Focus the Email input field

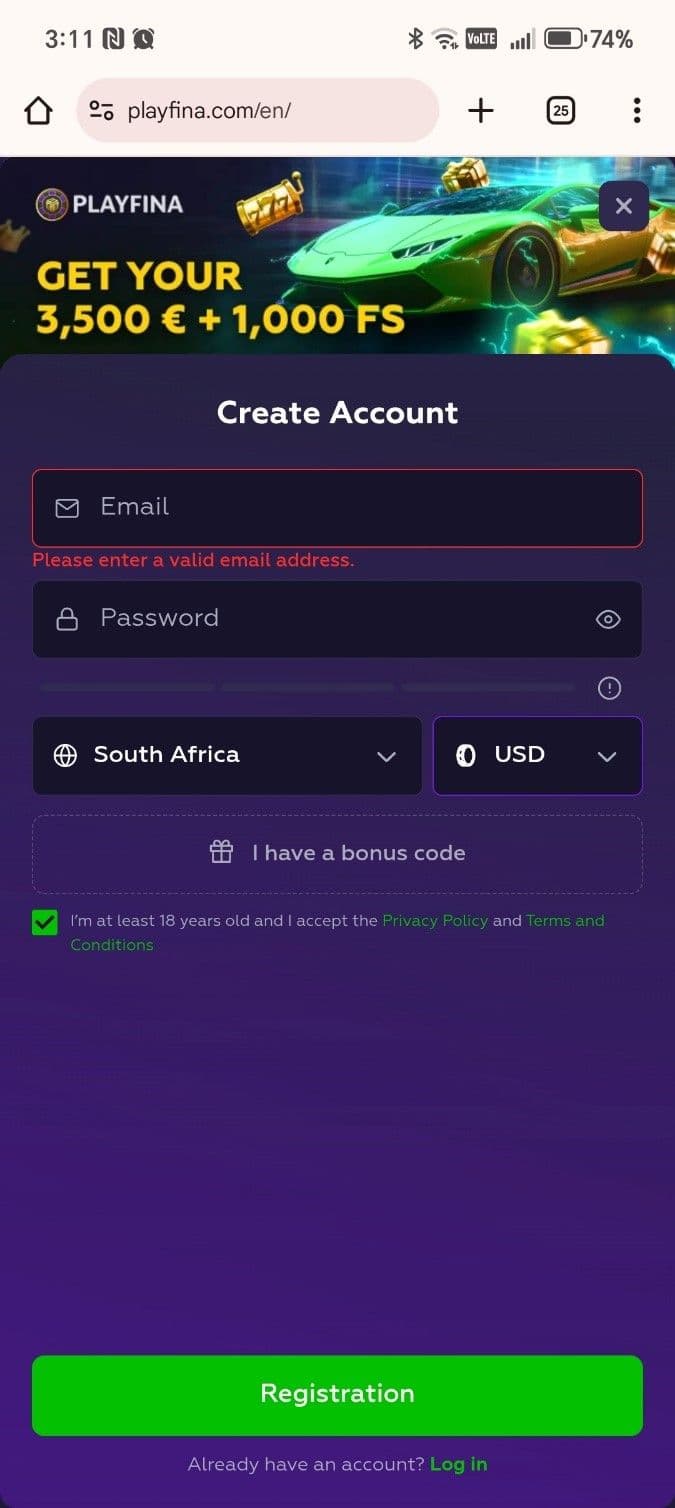coord(337,508)
